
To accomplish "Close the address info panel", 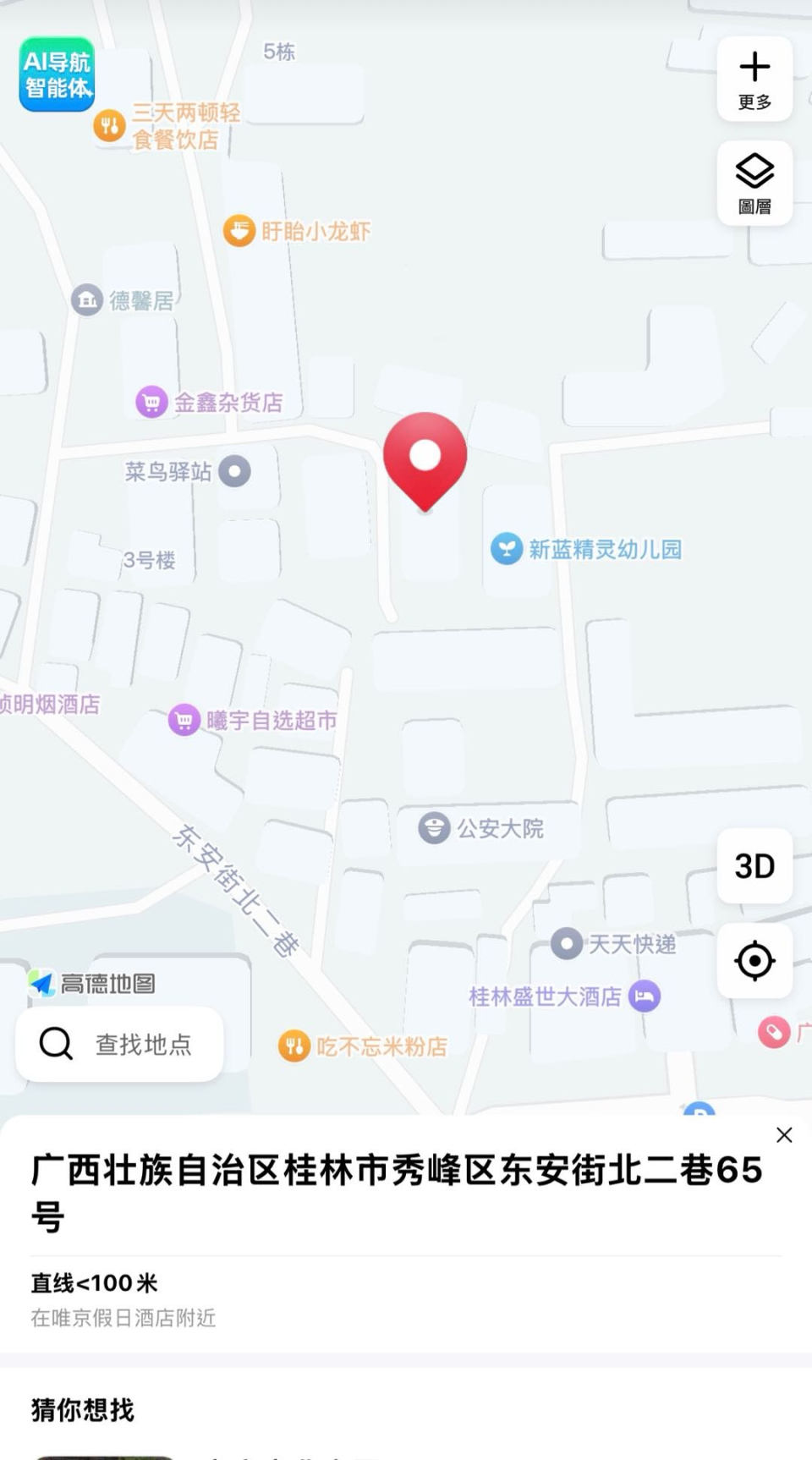I will (x=784, y=1135).
